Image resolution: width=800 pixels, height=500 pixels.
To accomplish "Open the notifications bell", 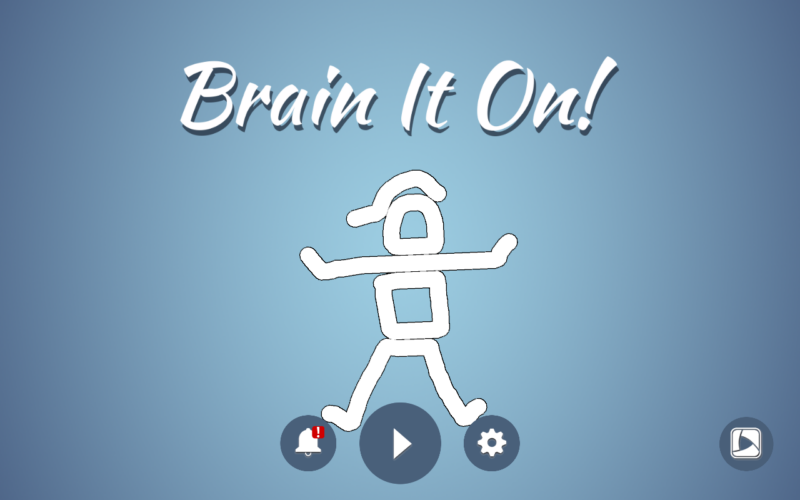I will pyautogui.click(x=308, y=443).
